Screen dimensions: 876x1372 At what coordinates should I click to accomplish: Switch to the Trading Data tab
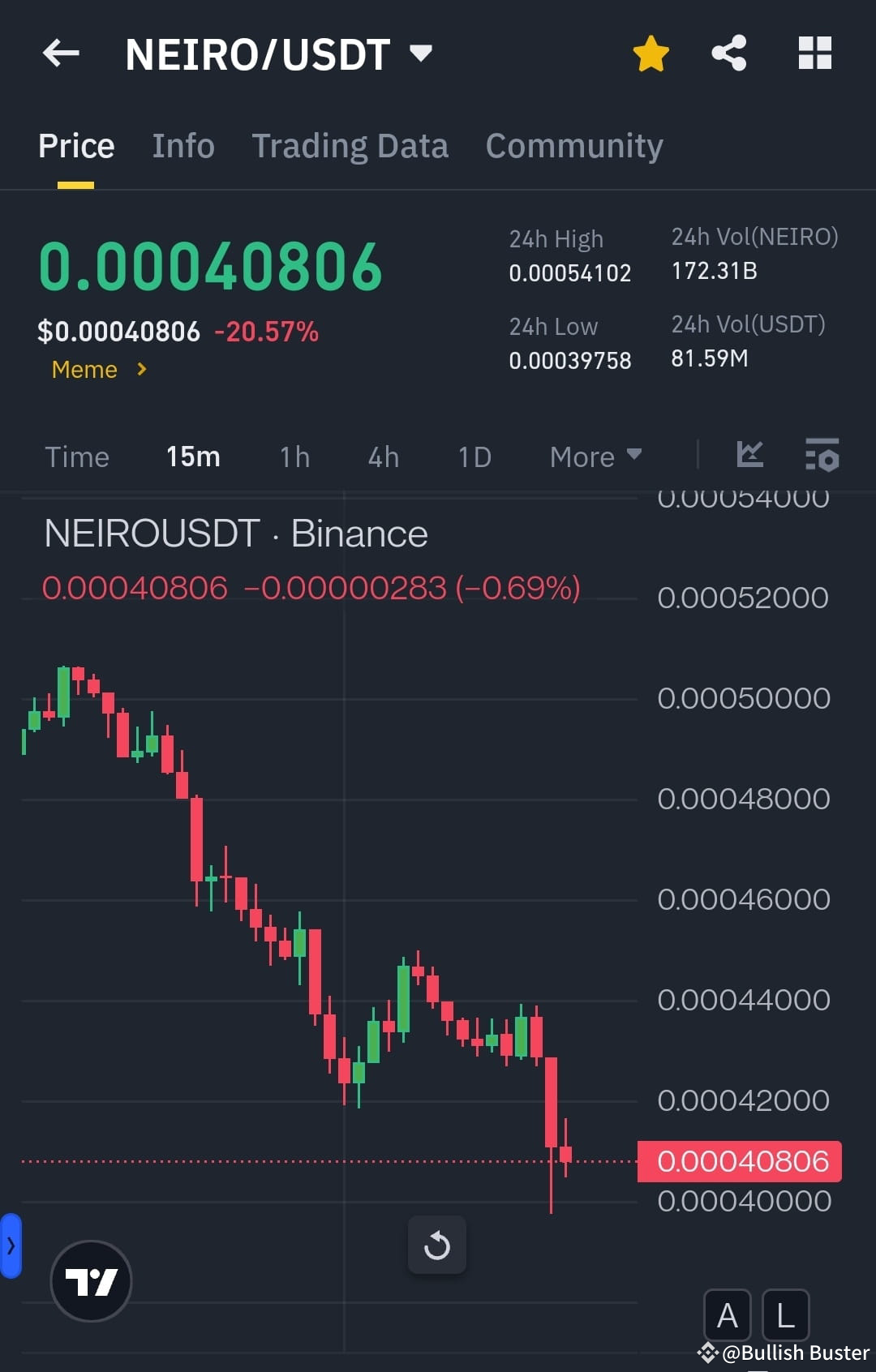tap(350, 145)
